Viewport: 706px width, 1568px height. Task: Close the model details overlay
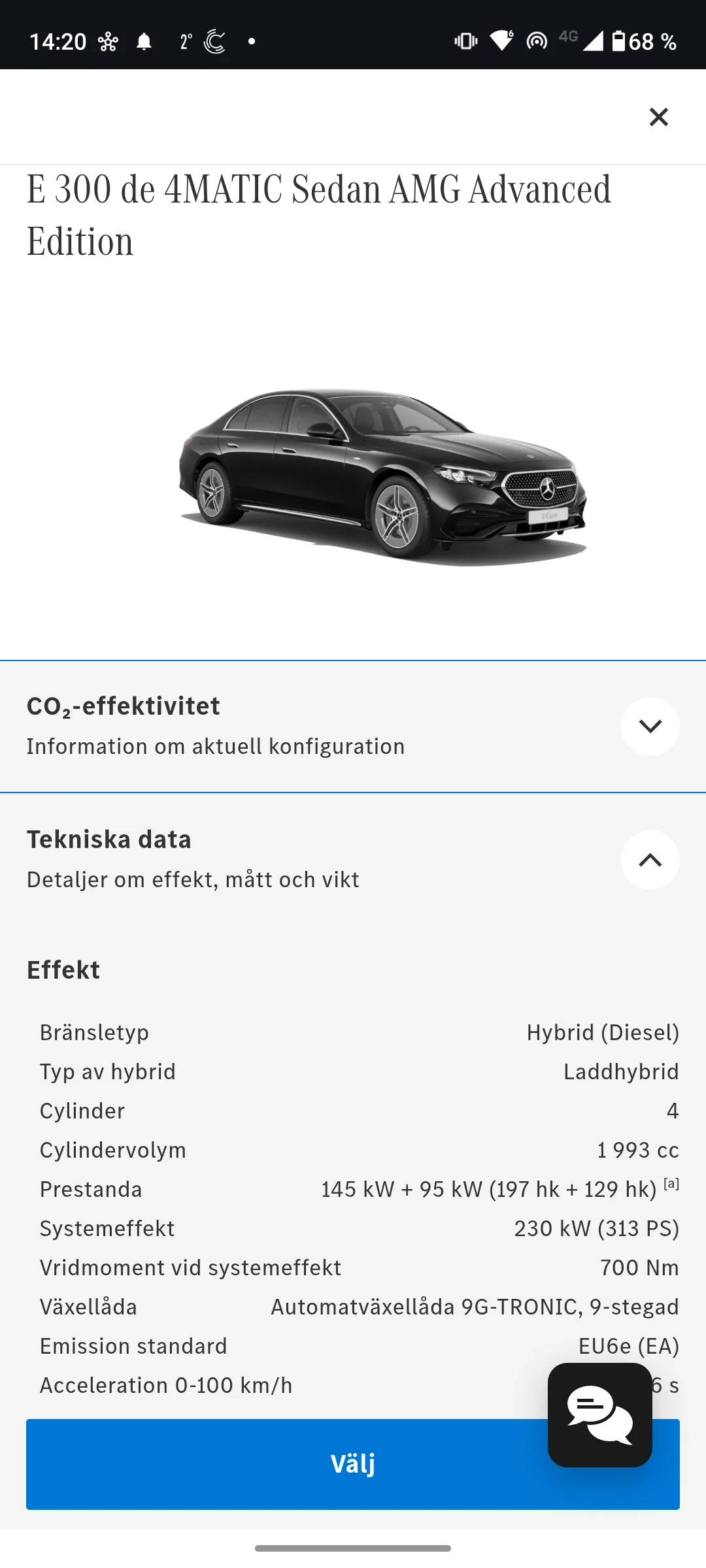click(658, 117)
